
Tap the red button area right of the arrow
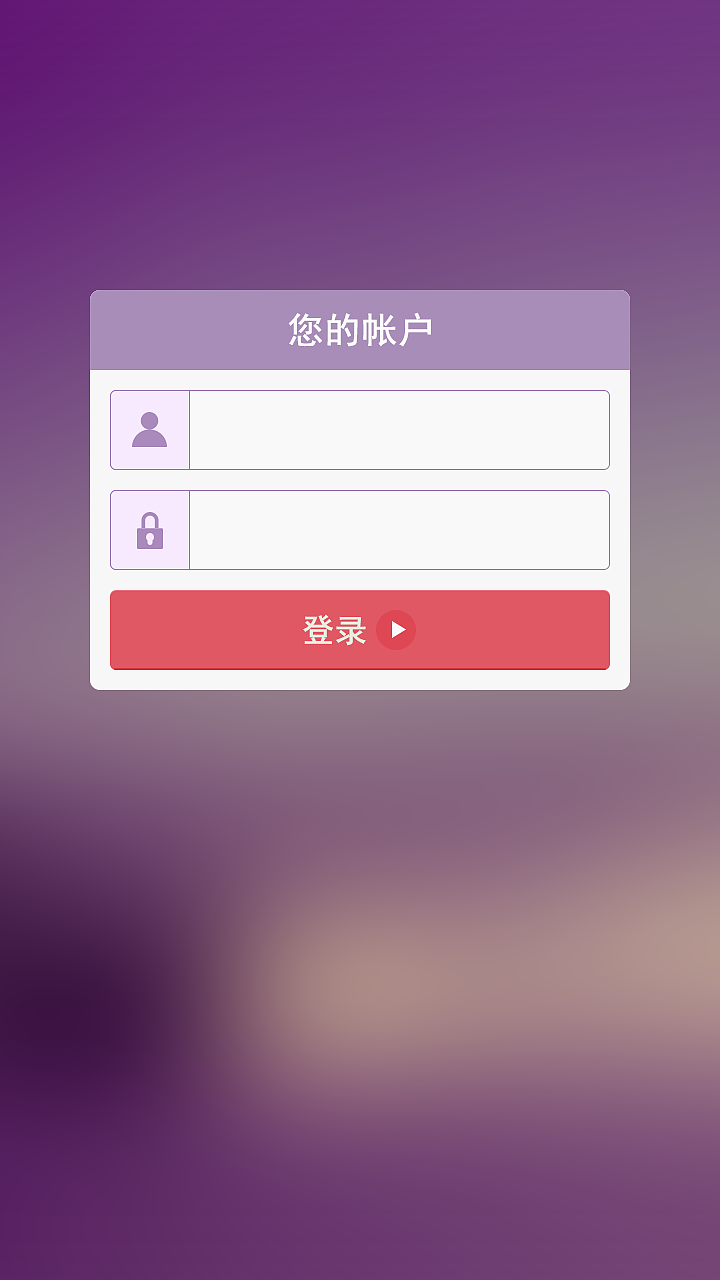click(500, 630)
